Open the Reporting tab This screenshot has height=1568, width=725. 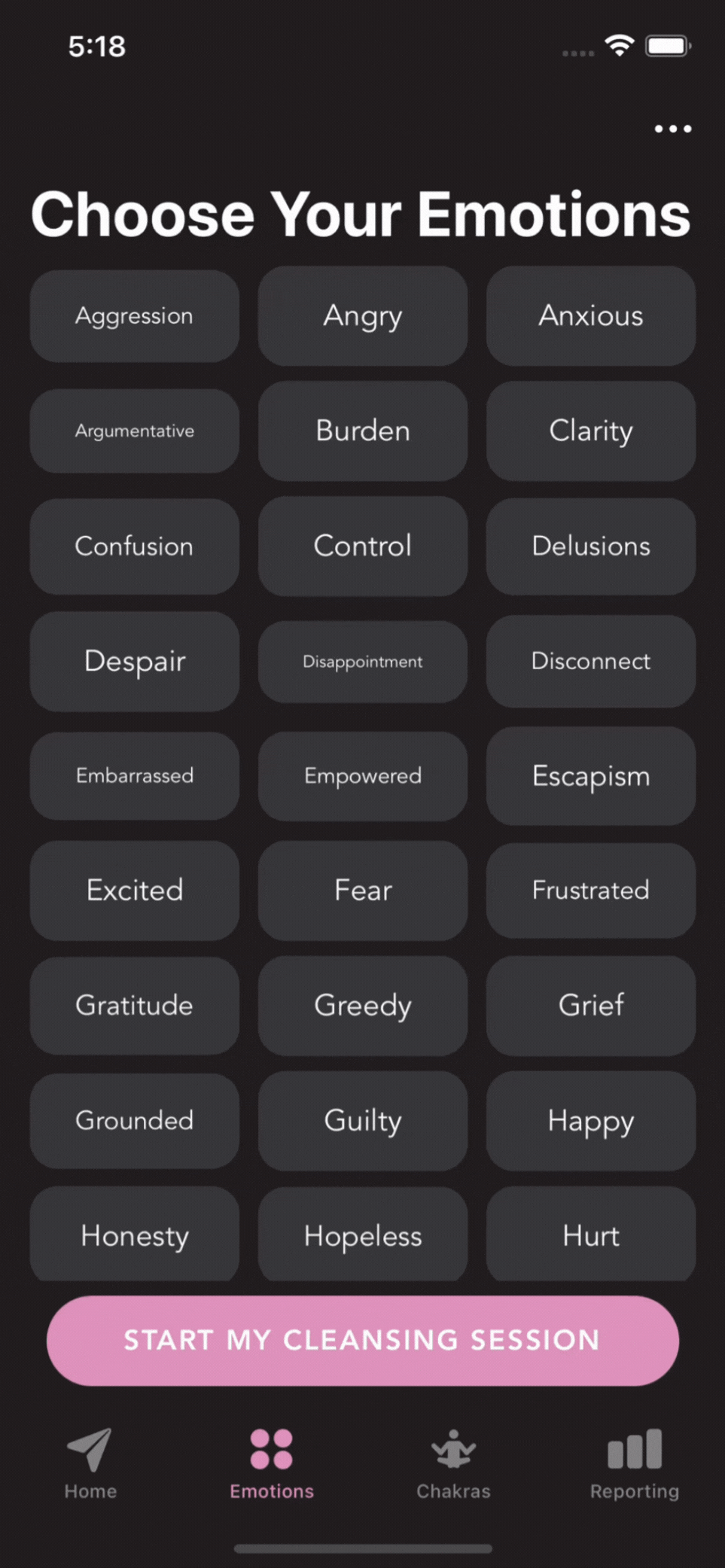click(x=634, y=1464)
